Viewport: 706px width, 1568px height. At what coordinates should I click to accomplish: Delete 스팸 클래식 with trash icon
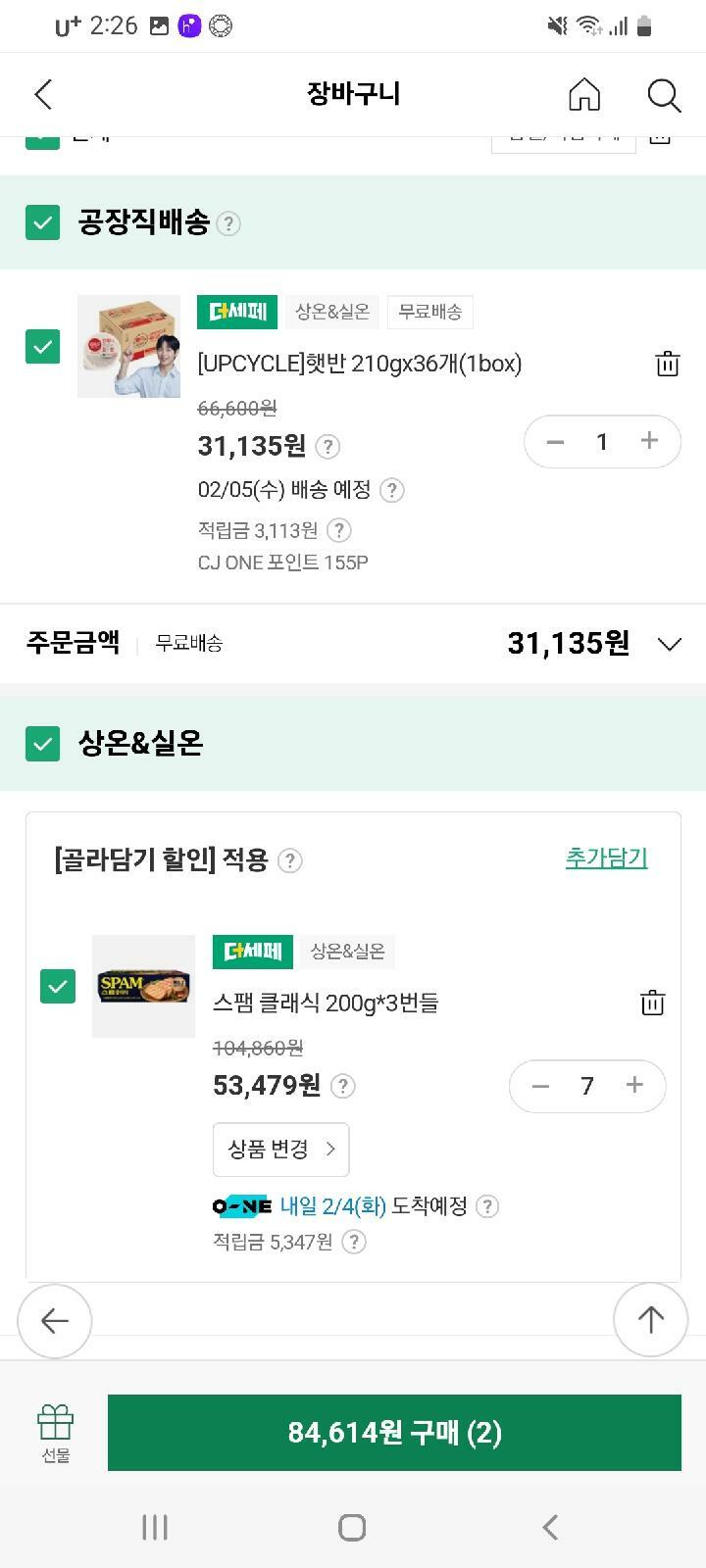[x=653, y=1003]
